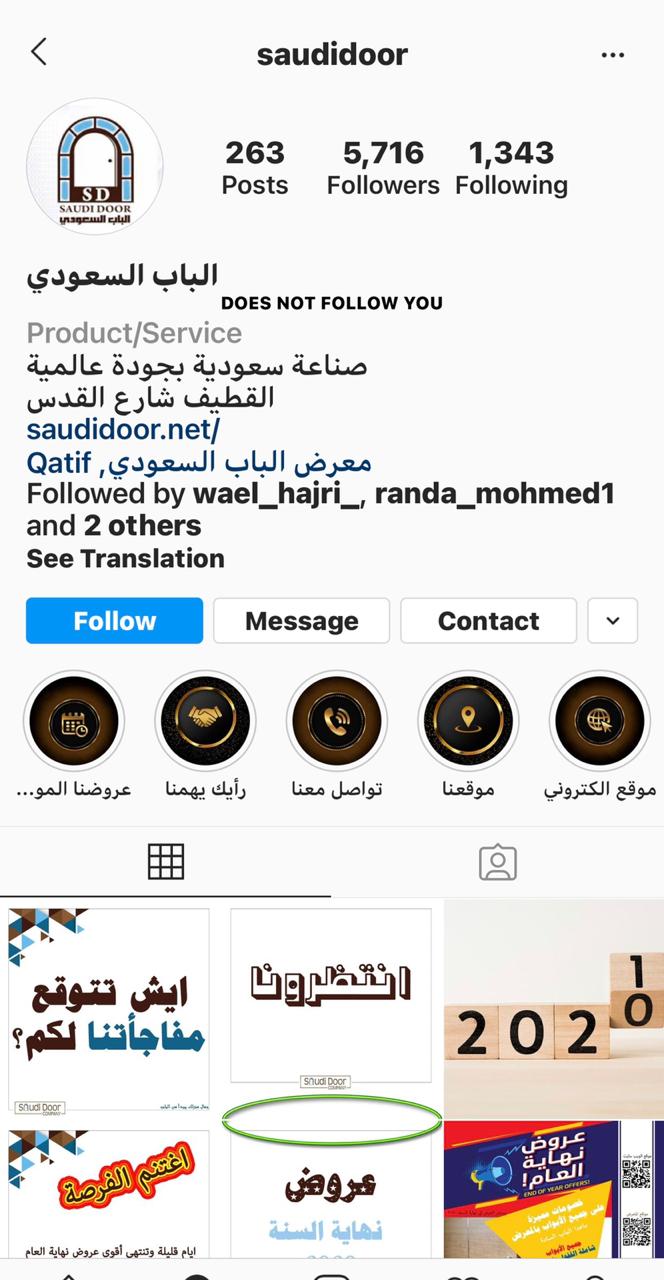
Task: Open the عروضنا highlight with calendar icon
Action: pos(74,722)
